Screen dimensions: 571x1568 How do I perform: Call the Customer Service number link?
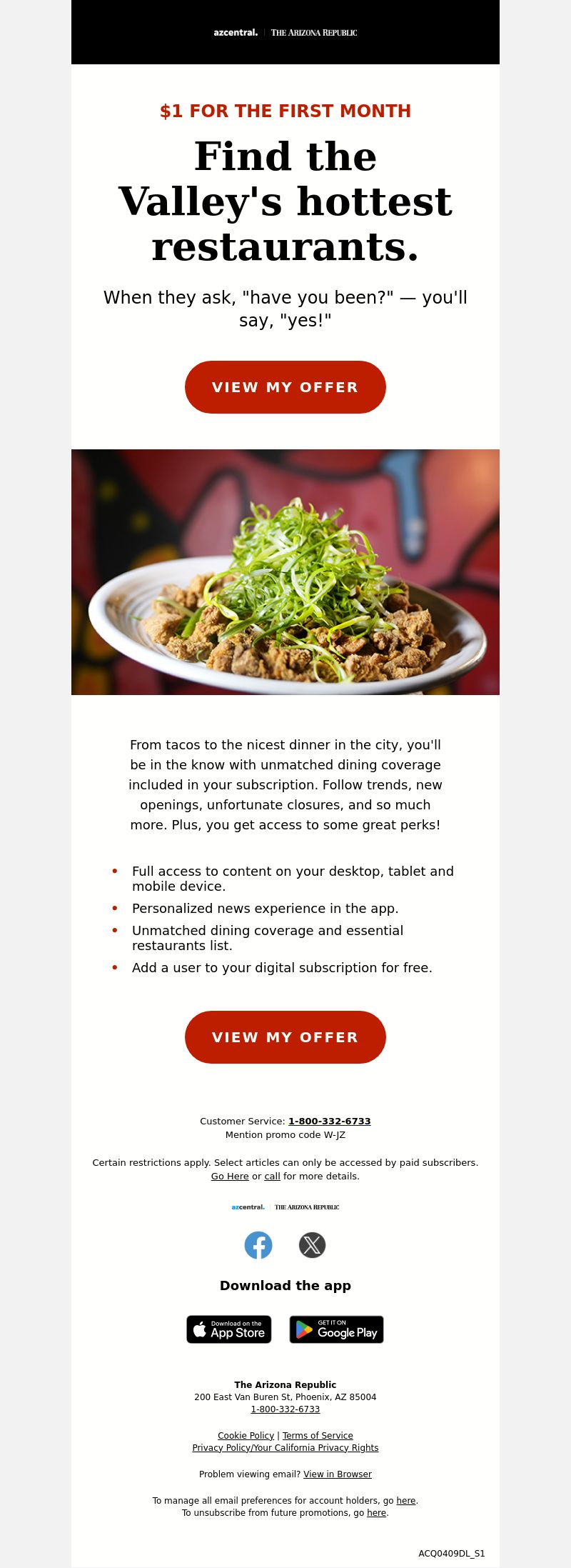pyautogui.click(x=329, y=1121)
